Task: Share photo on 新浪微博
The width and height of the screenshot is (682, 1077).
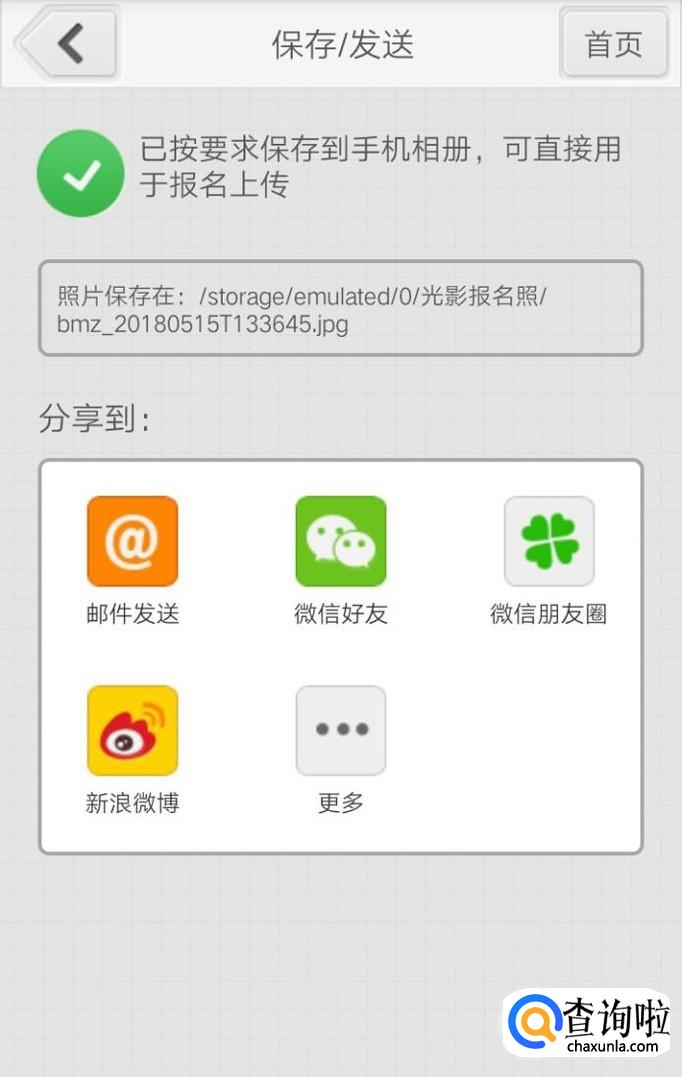Action: (x=132, y=730)
